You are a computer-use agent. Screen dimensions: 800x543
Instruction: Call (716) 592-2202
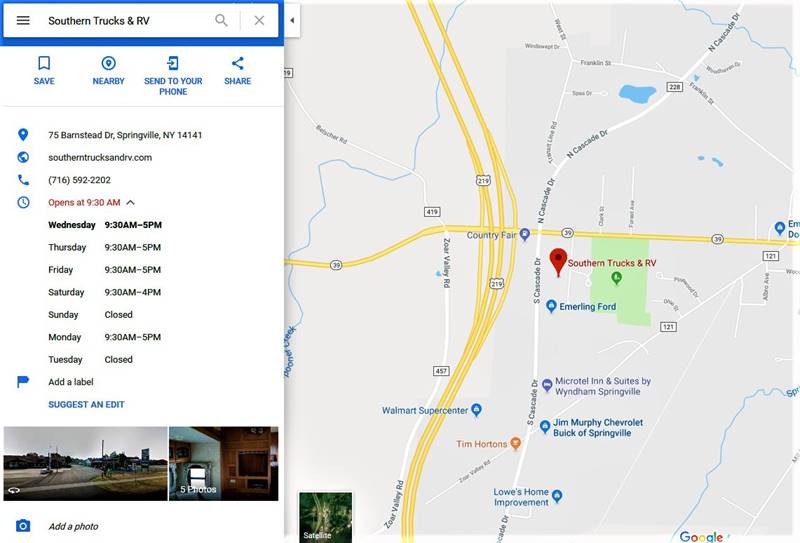79,180
